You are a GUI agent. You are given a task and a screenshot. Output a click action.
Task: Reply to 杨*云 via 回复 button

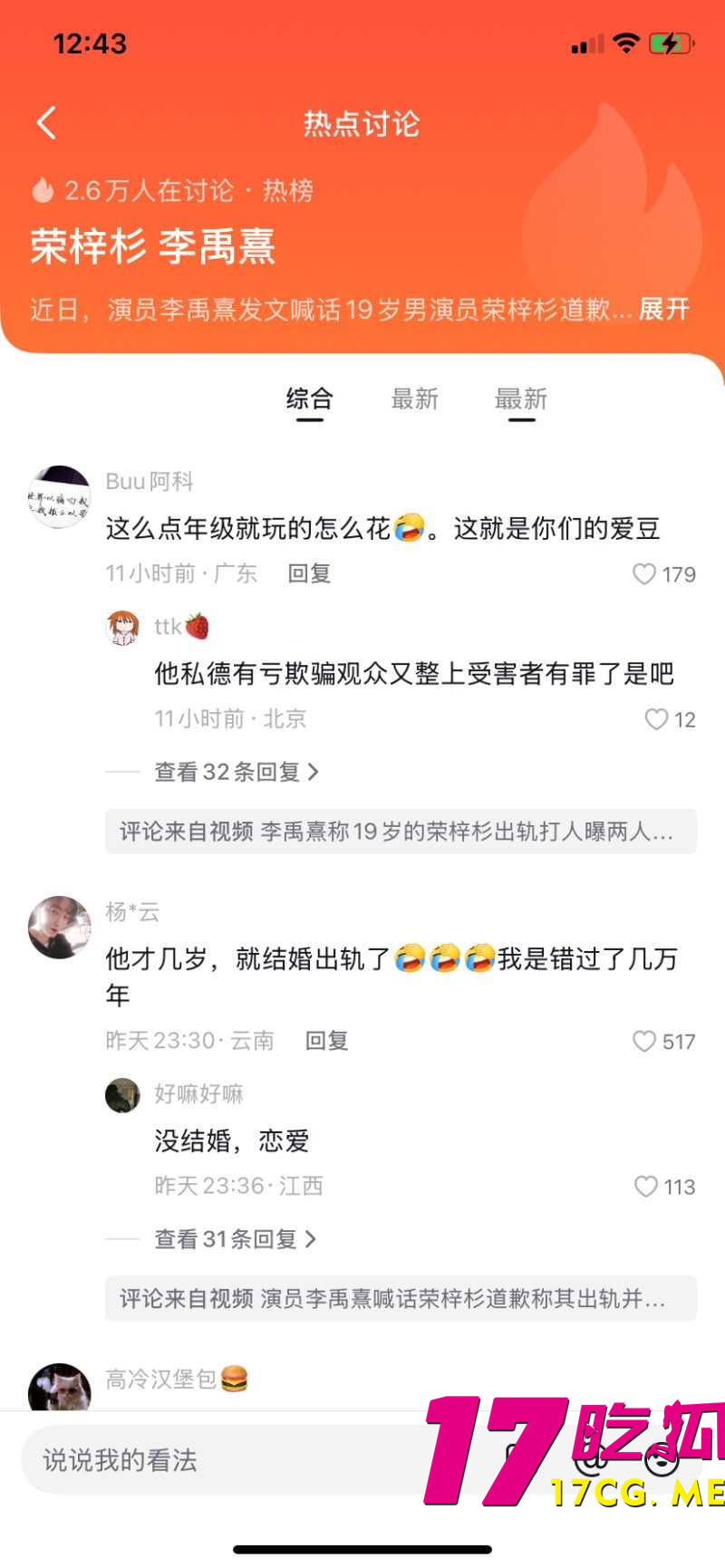click(x=324, y=1041)
